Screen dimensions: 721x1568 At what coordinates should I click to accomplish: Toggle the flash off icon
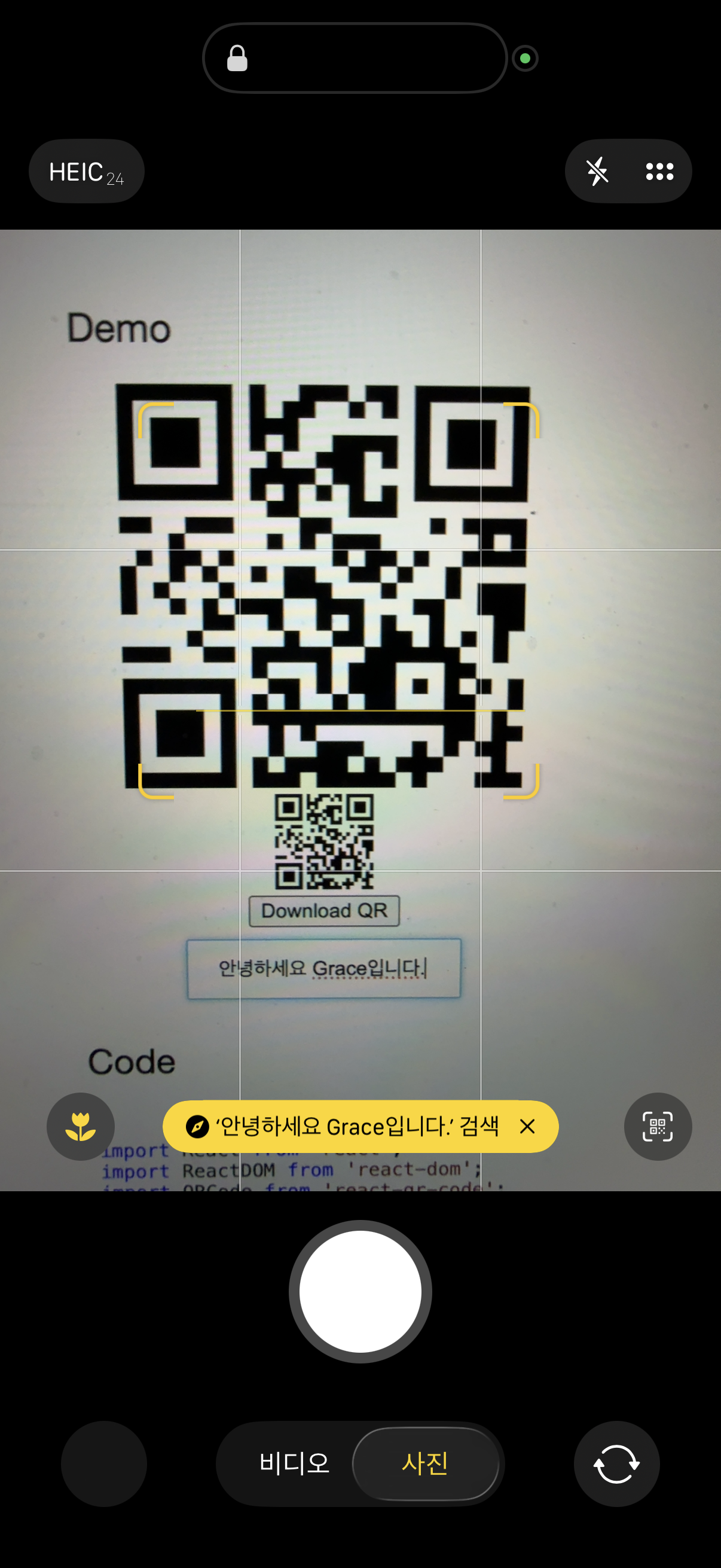coord(597,172)
